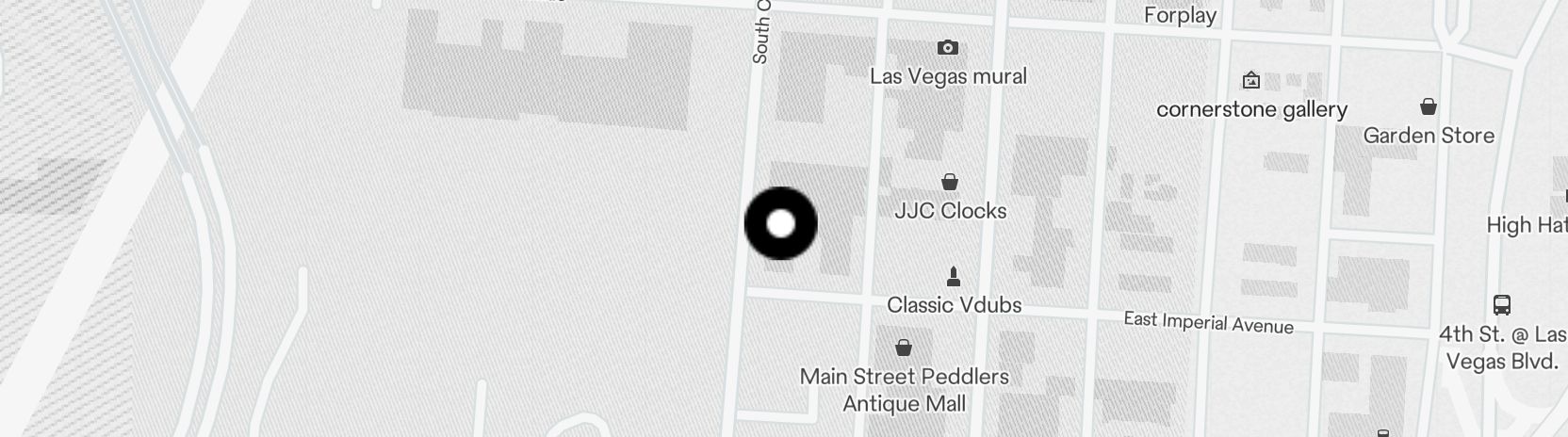The width and height of the screenshot is (1568, 437).
Task: Select the cornerstone gallery marker
Action: pos(1251,80)
